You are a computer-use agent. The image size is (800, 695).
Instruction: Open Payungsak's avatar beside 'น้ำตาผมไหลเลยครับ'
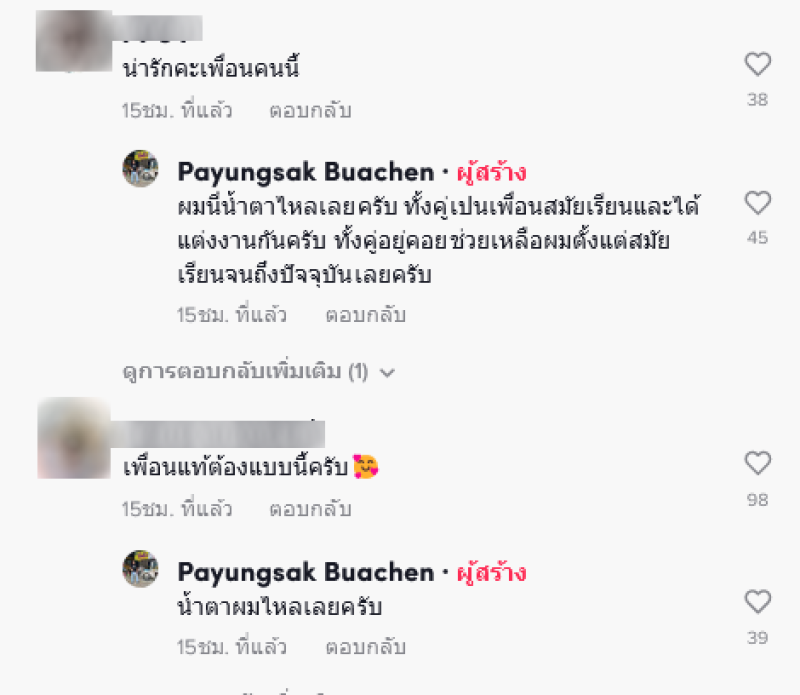click(x=140, y=569)
